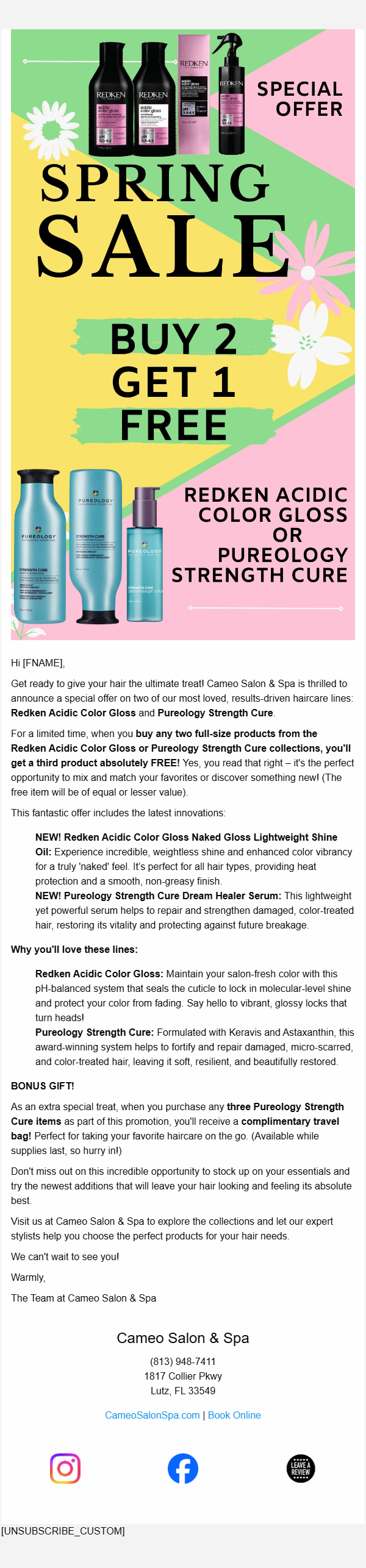This screenshot has height=1568, width=366.
Task: Visit the salon's Facebook page
Action: (x=183, y=1469)
